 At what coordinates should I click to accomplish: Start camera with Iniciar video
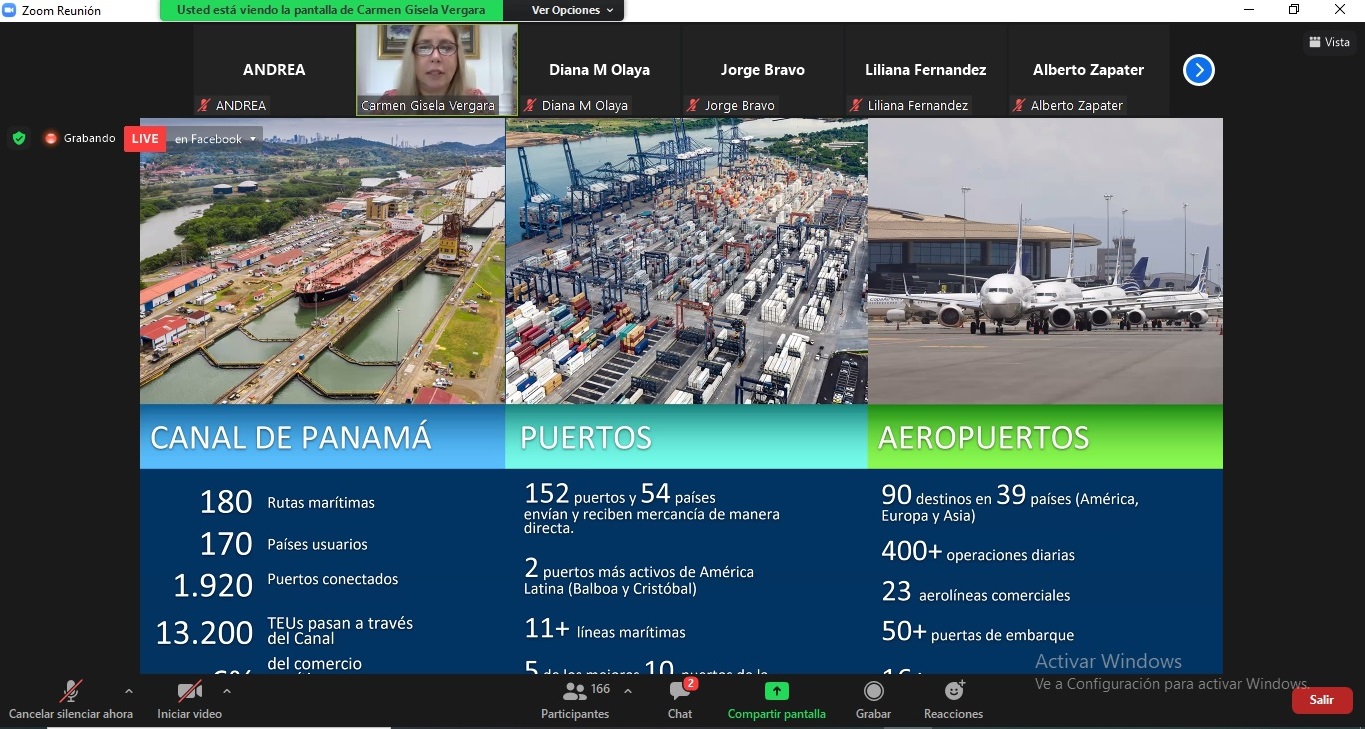pos(189,698)
